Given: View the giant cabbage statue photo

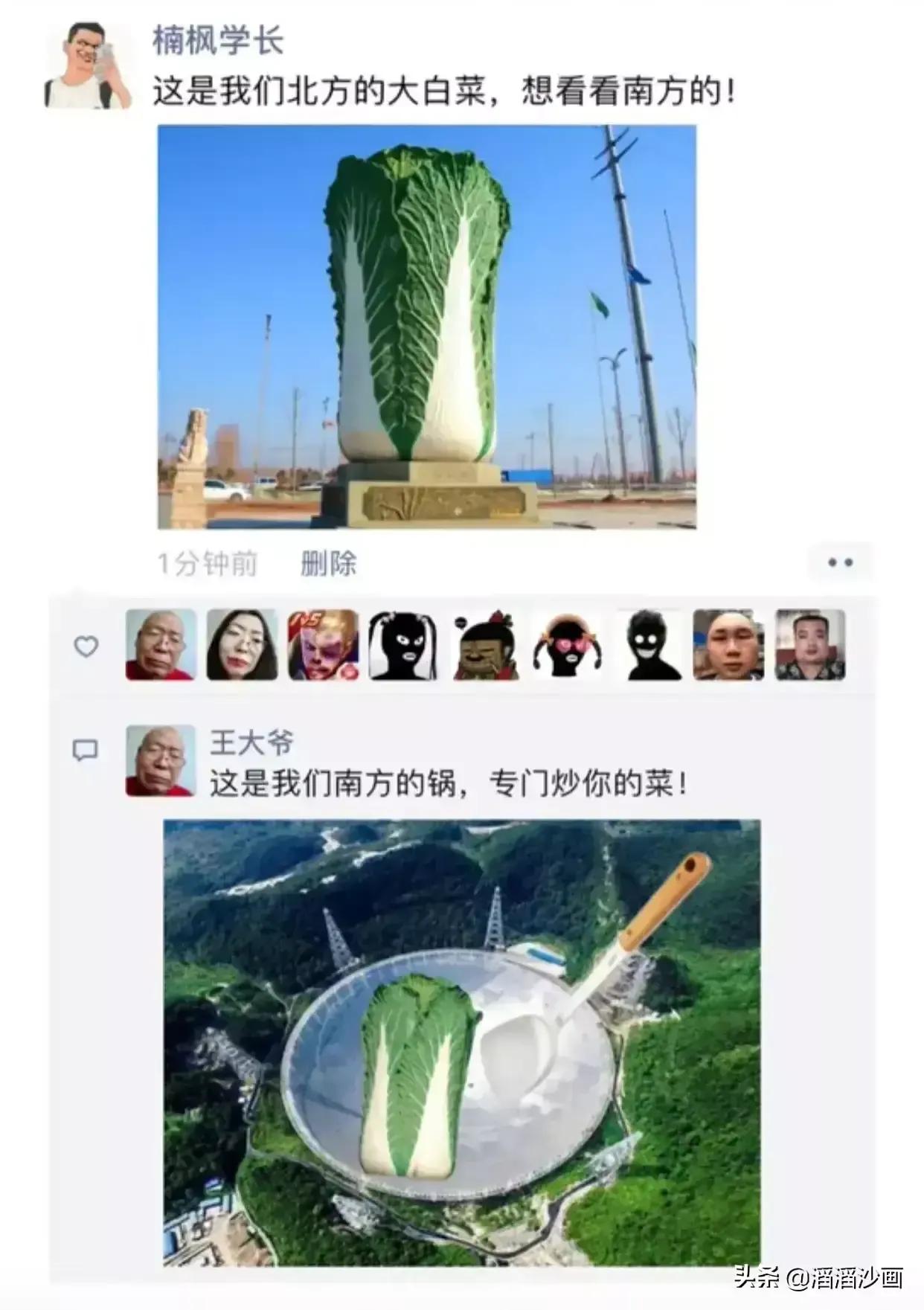Looking at the screenshot, I should click(x=426, y=327).
